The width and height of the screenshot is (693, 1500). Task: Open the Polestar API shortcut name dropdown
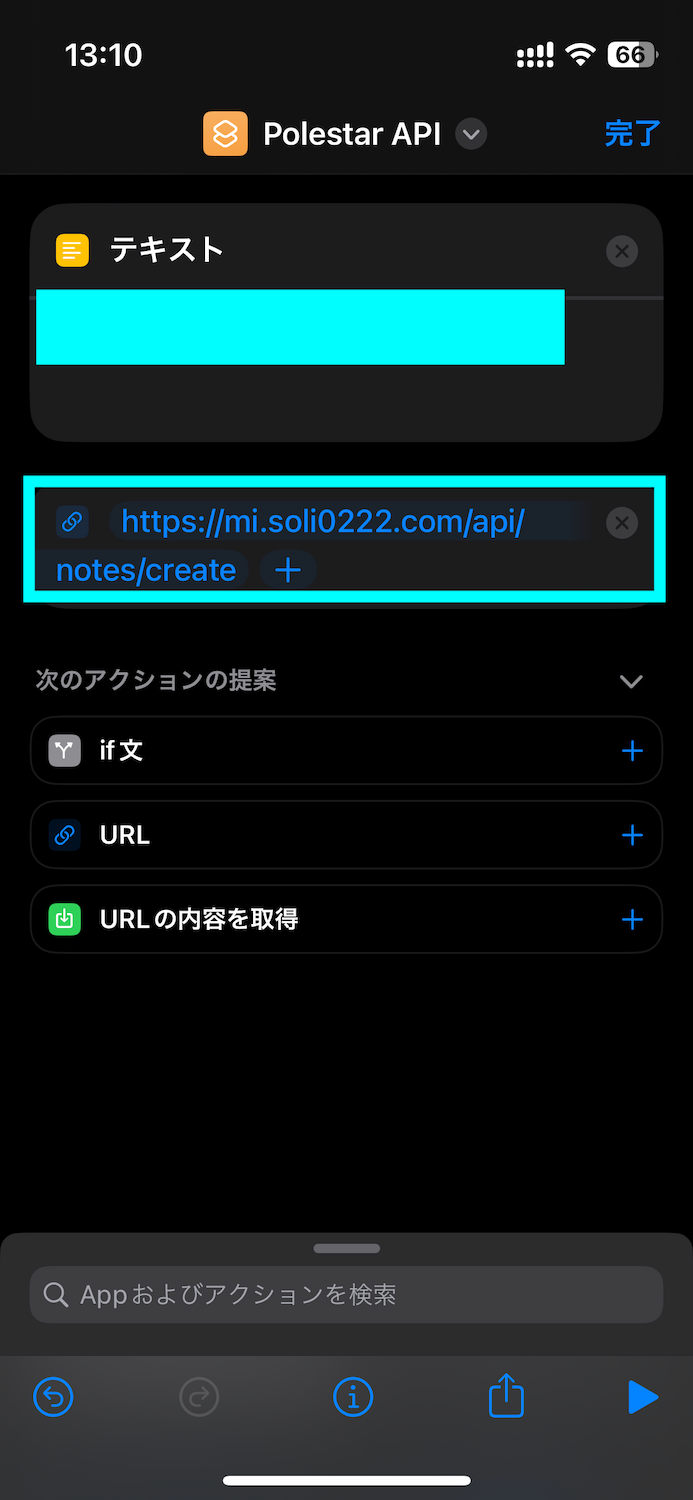[x=471, y=134]
